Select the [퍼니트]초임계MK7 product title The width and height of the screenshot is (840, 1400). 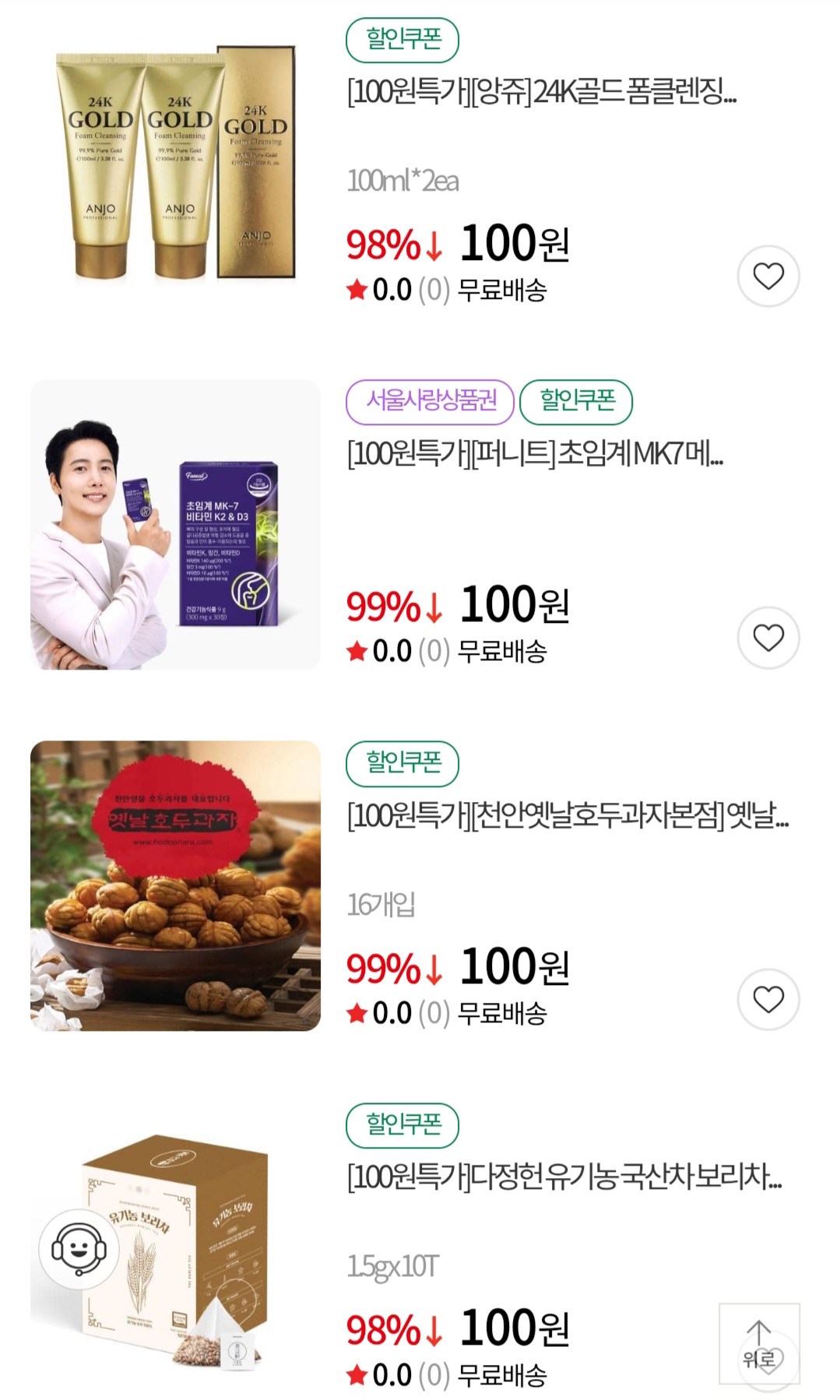point(535,453)
